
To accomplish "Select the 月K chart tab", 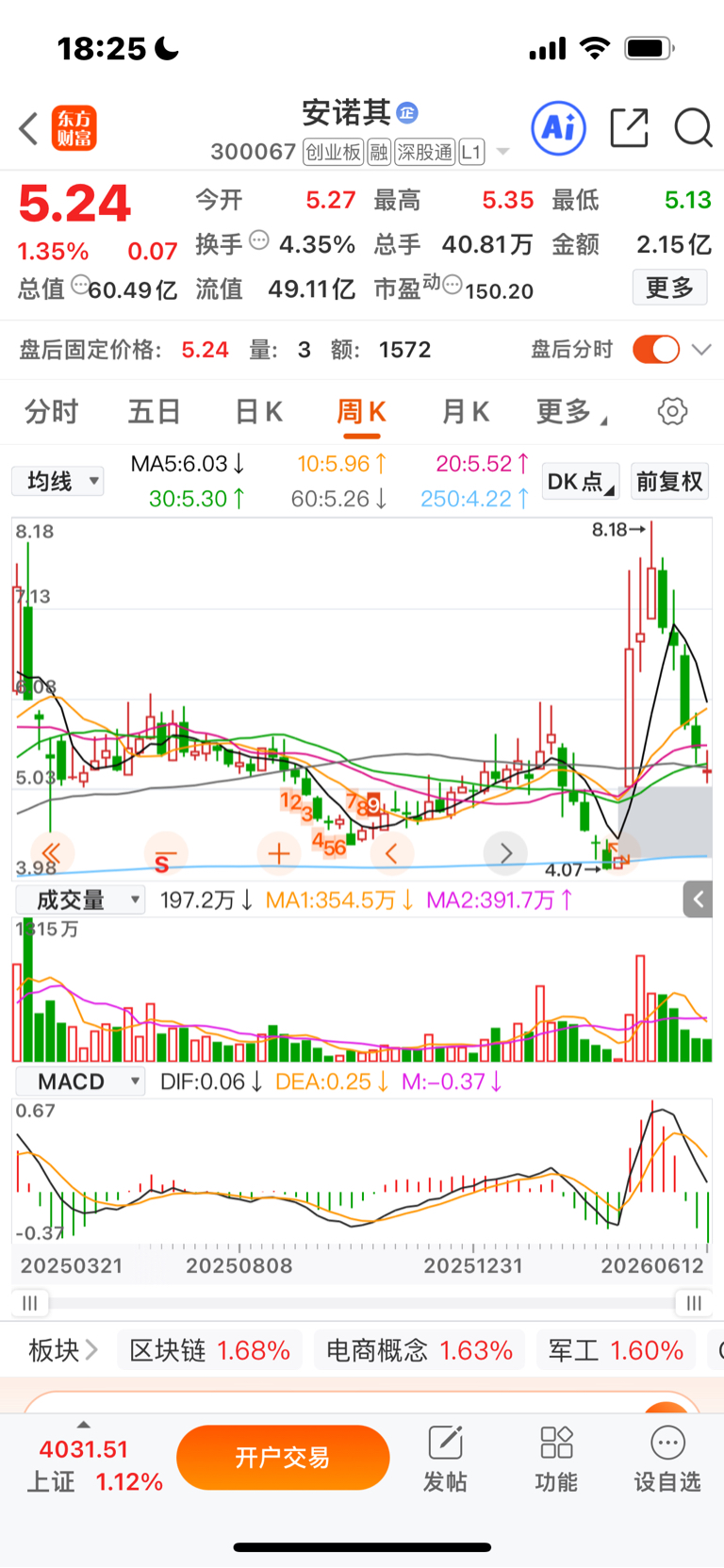I will pyautogui.click(x=465, y=412).
